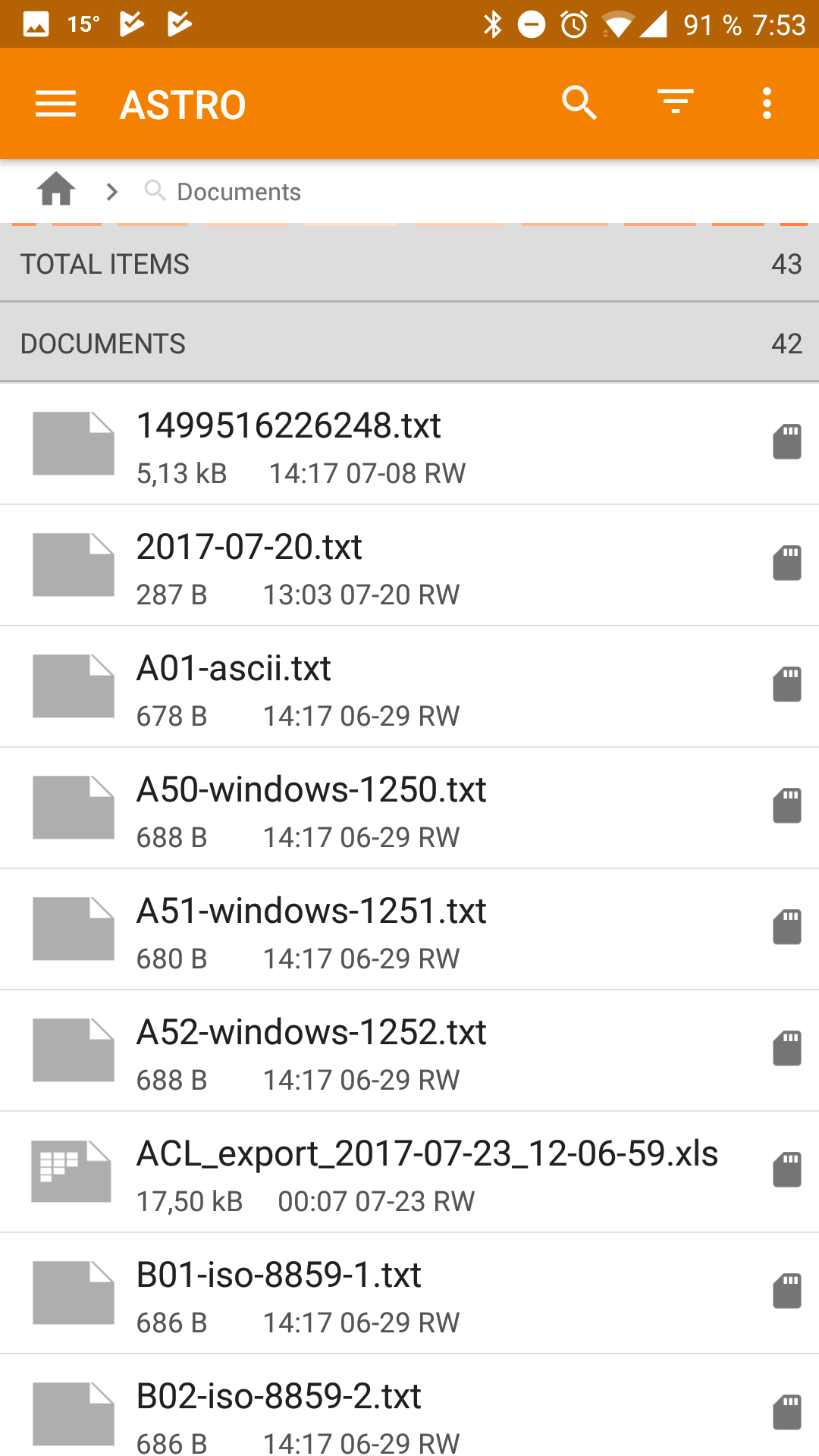Open B02-iso-8859-2.txt

coord(409,1405)
